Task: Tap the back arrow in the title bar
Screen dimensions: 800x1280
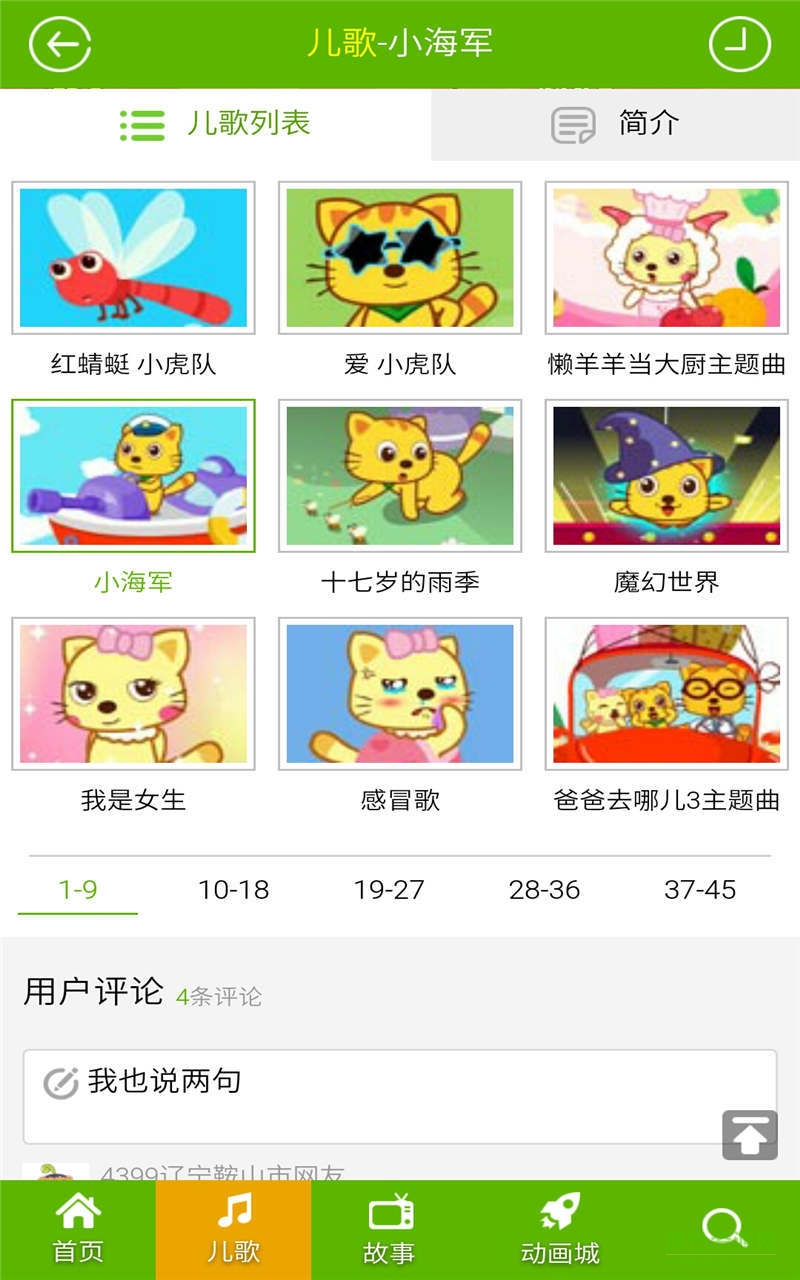Action: 62,44
